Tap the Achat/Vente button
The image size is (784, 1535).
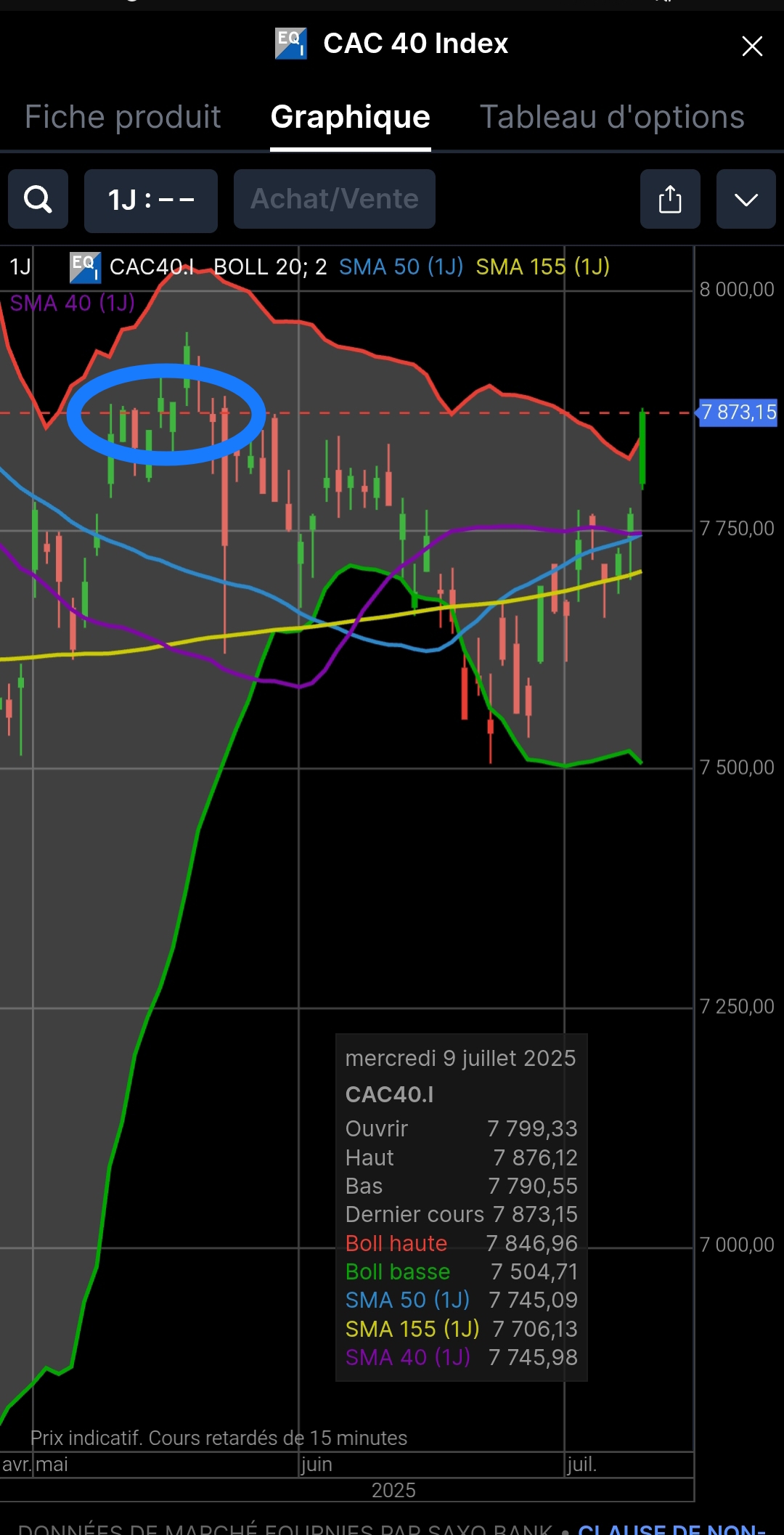pyautogui.click(x=335, y=199)
